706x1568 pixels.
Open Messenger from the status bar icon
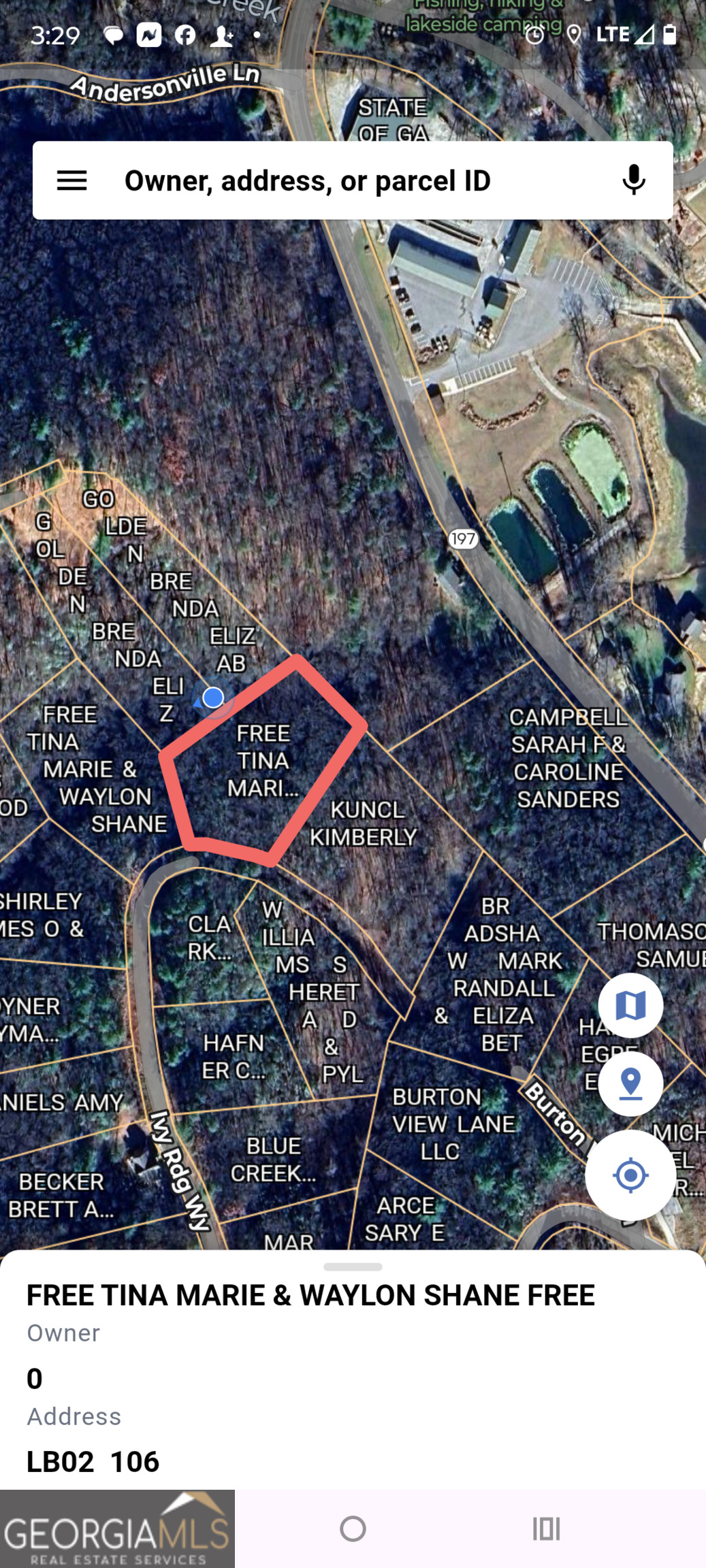151,35
